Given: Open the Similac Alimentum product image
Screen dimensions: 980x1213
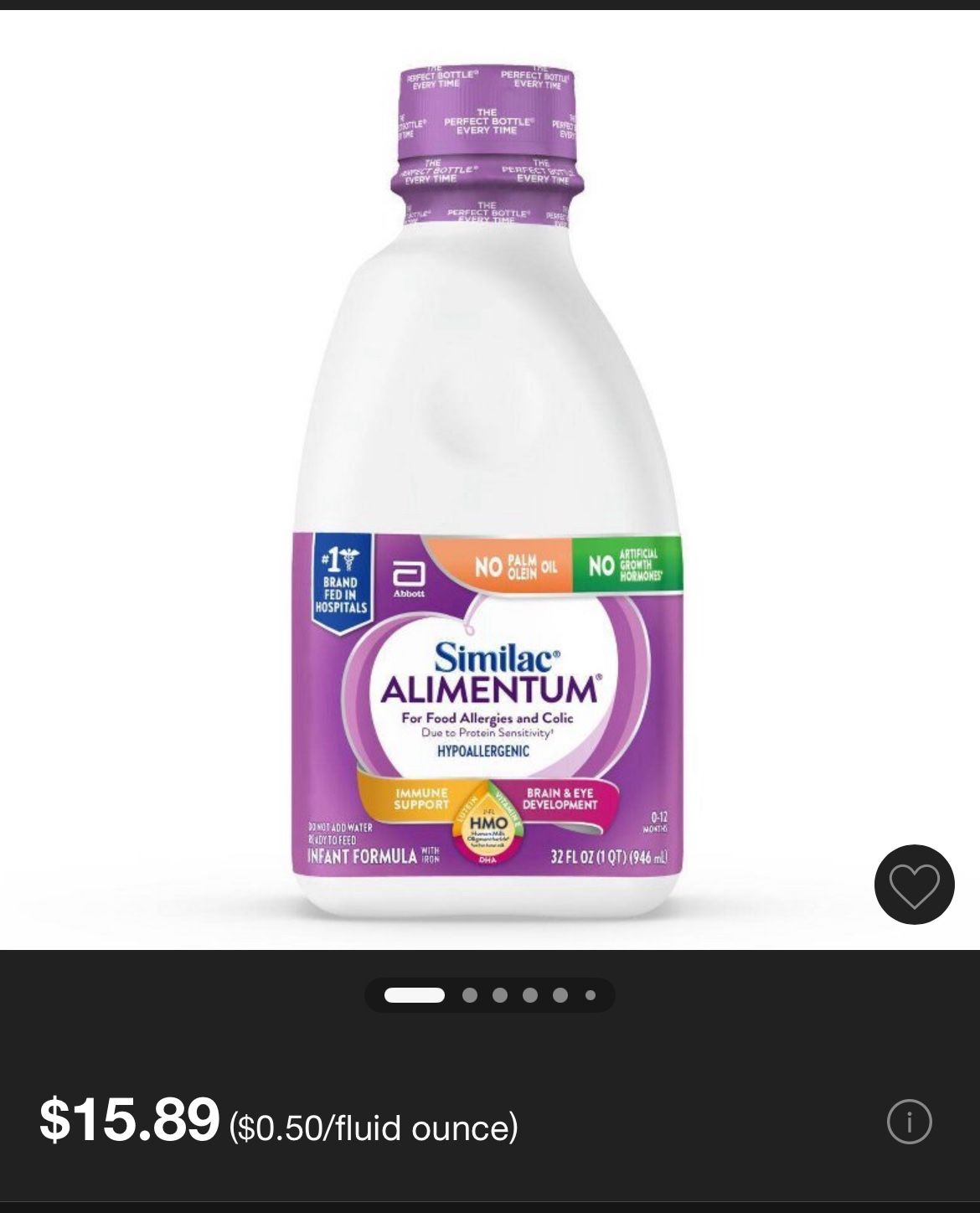Looking at the screenshot, I should click(488, 503).
